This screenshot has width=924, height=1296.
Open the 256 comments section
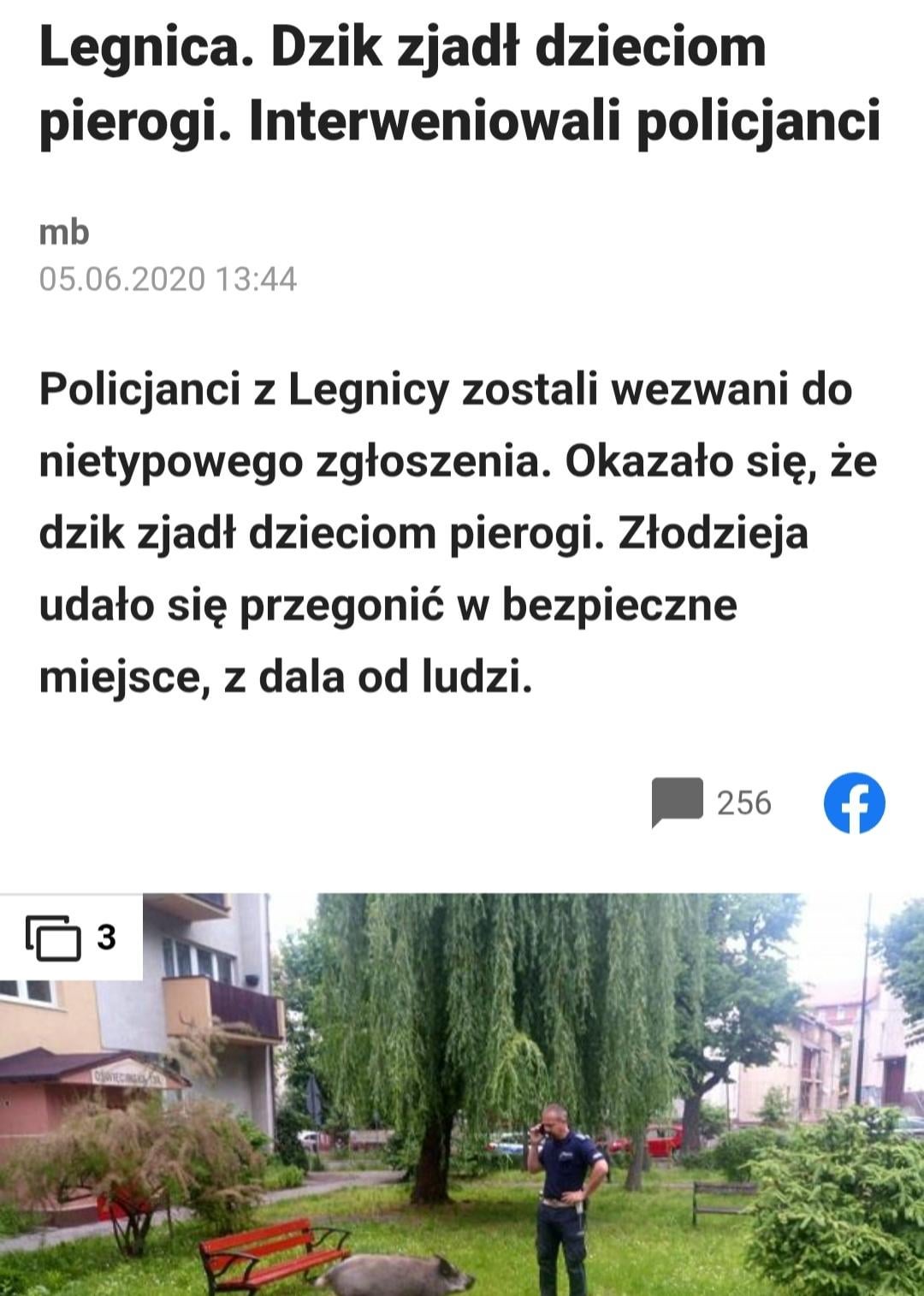coord(712,802)
